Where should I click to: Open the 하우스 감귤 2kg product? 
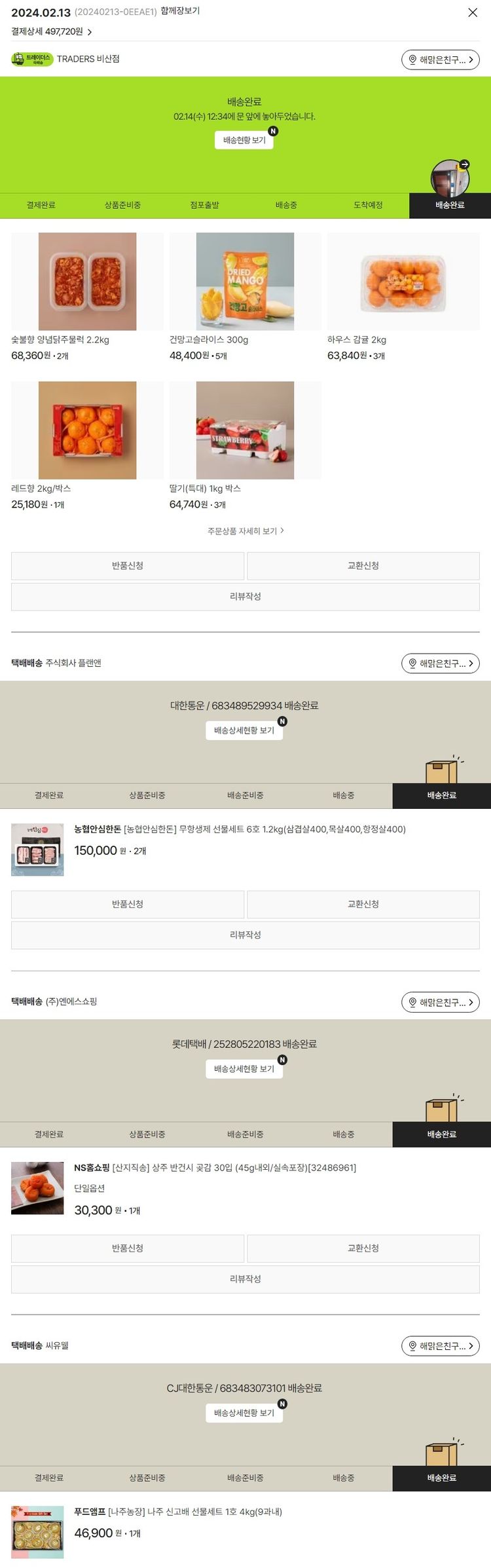click(403, 282)
